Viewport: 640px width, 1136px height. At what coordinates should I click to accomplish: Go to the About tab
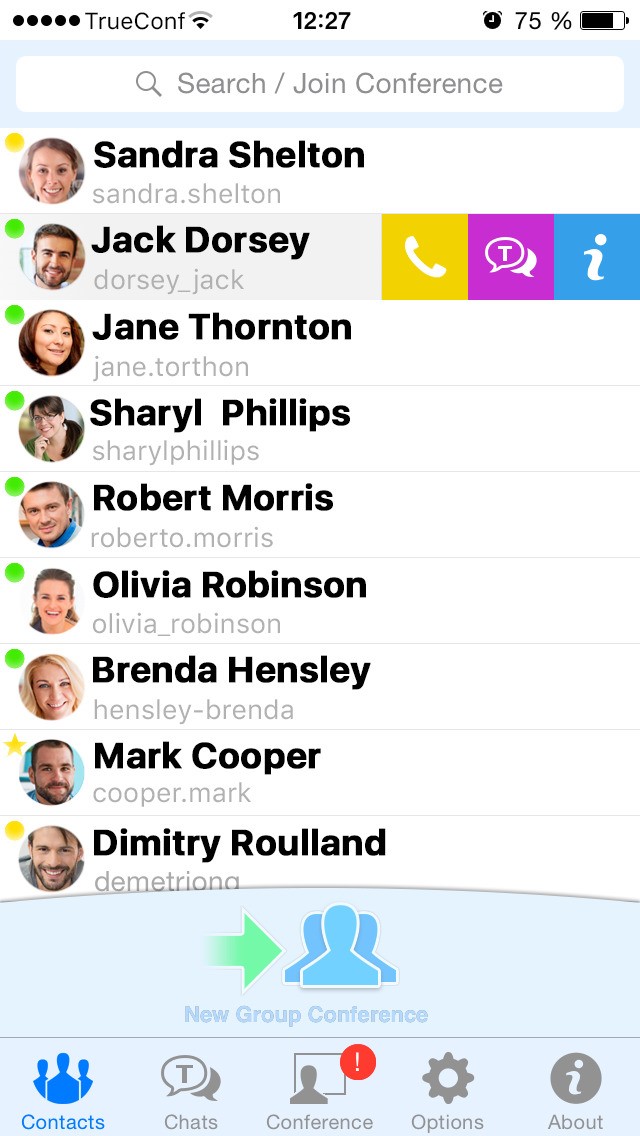pyautogui.click(x=575, y=1090)
